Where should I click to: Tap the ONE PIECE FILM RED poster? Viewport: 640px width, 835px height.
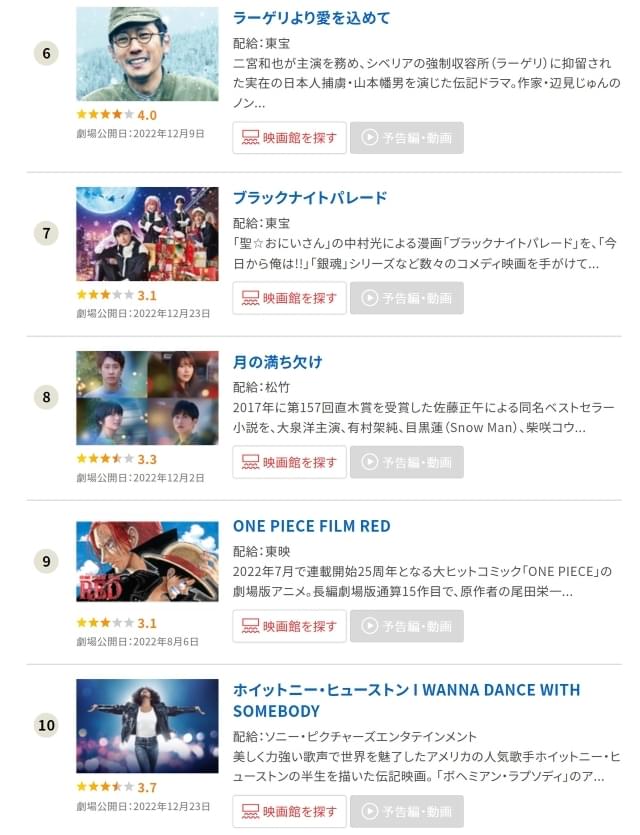147,562
